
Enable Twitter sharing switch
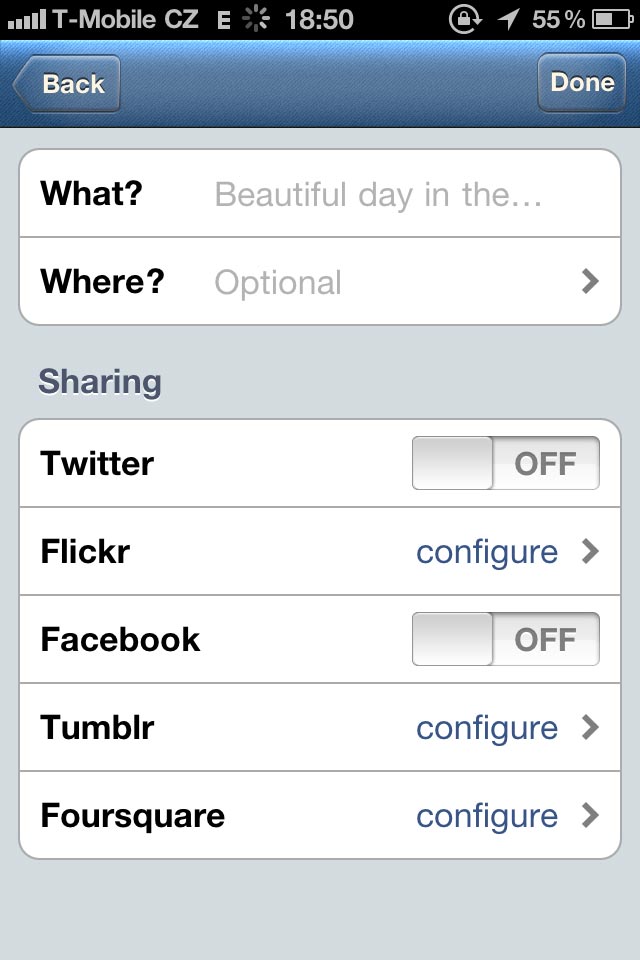click(505, 464)
